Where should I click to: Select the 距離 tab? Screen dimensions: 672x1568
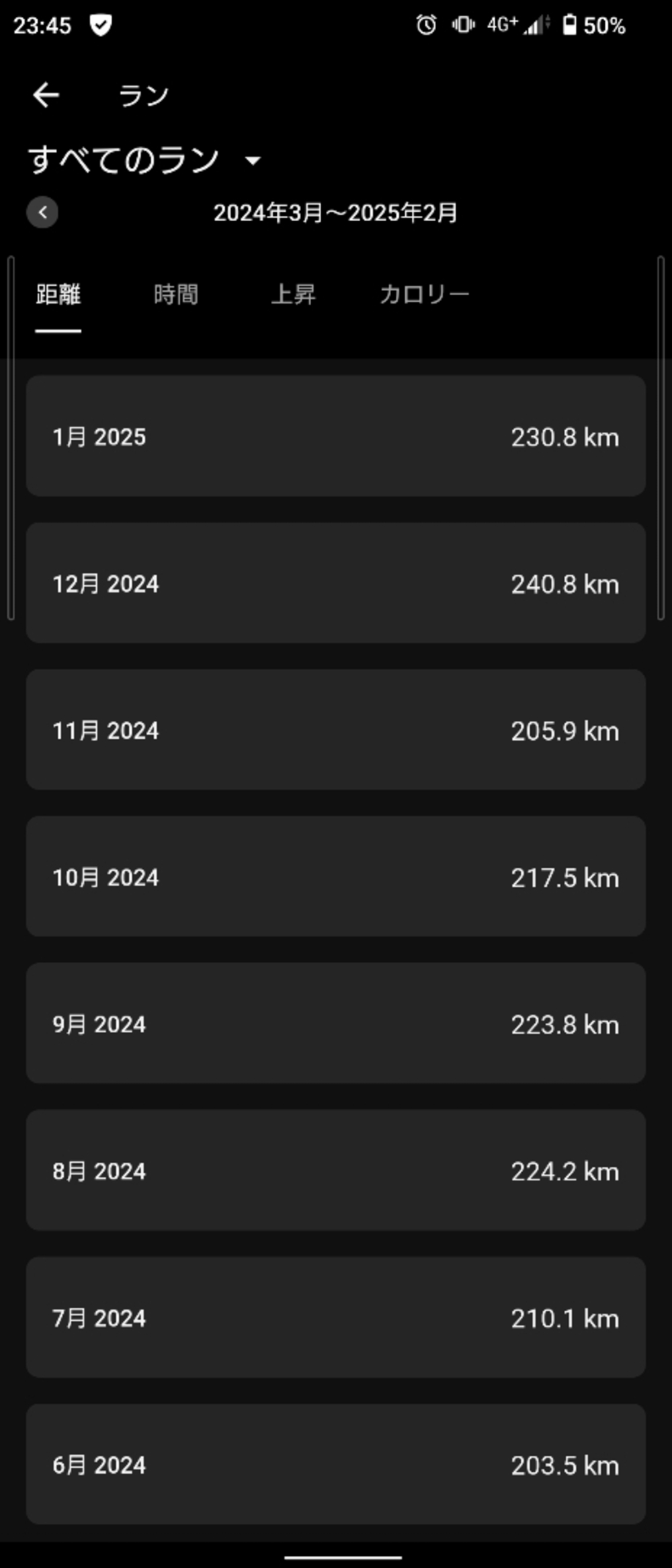[x=58, y=294]
